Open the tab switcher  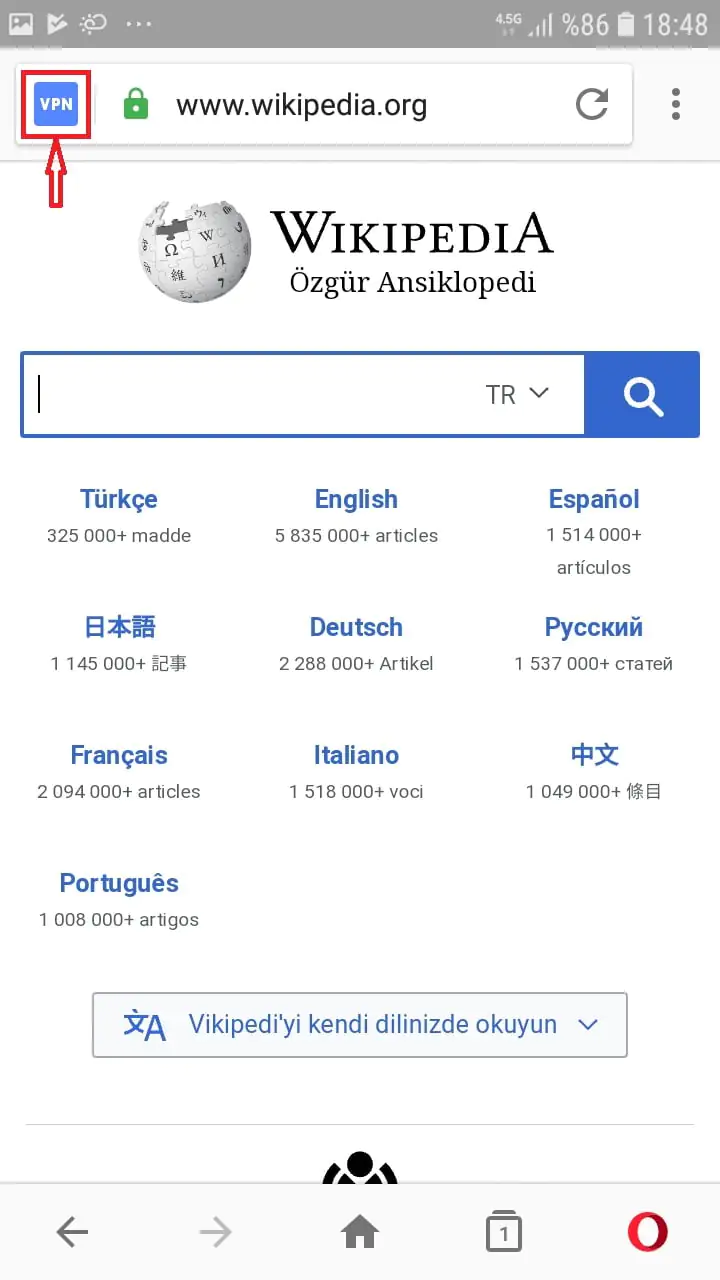point(503,1233)
